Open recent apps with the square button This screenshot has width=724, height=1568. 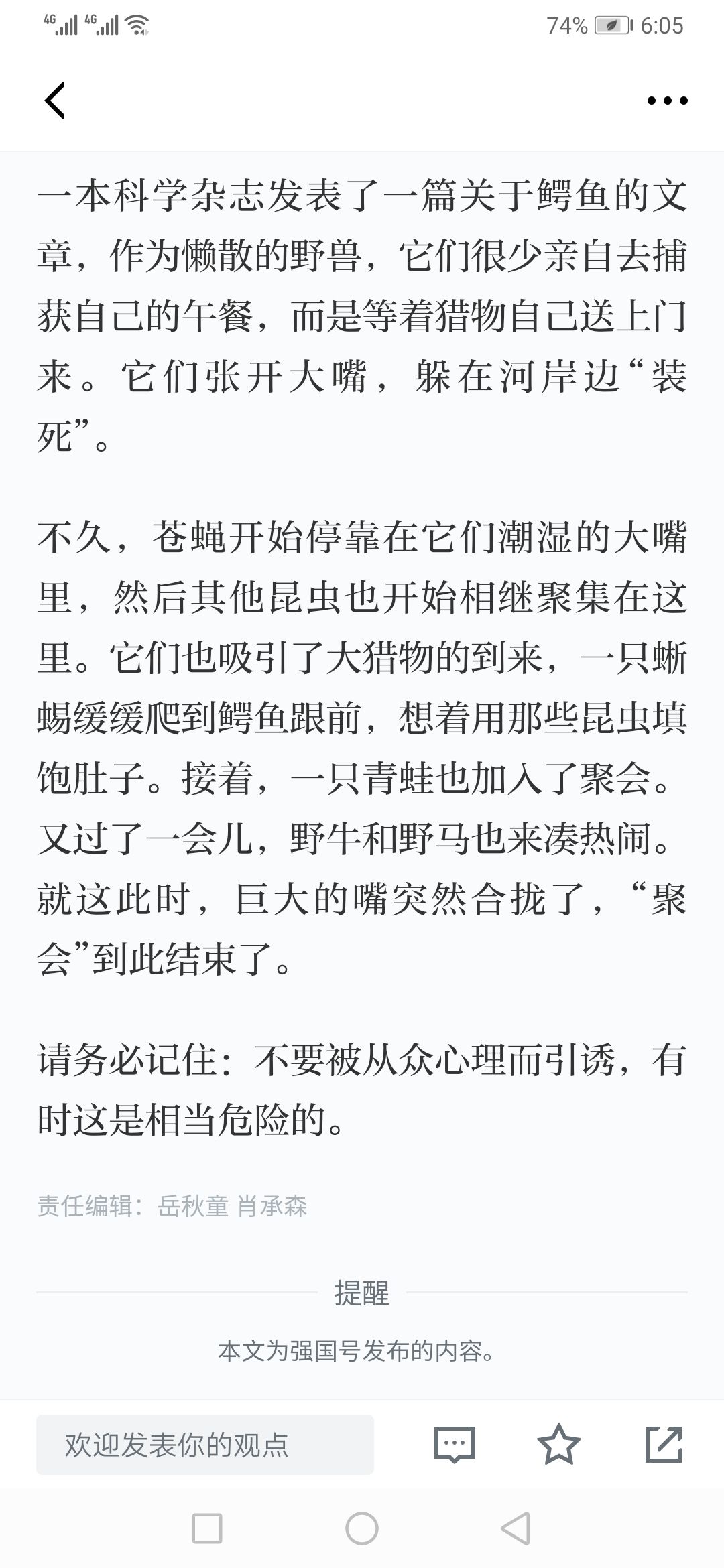pos(206,1528)
